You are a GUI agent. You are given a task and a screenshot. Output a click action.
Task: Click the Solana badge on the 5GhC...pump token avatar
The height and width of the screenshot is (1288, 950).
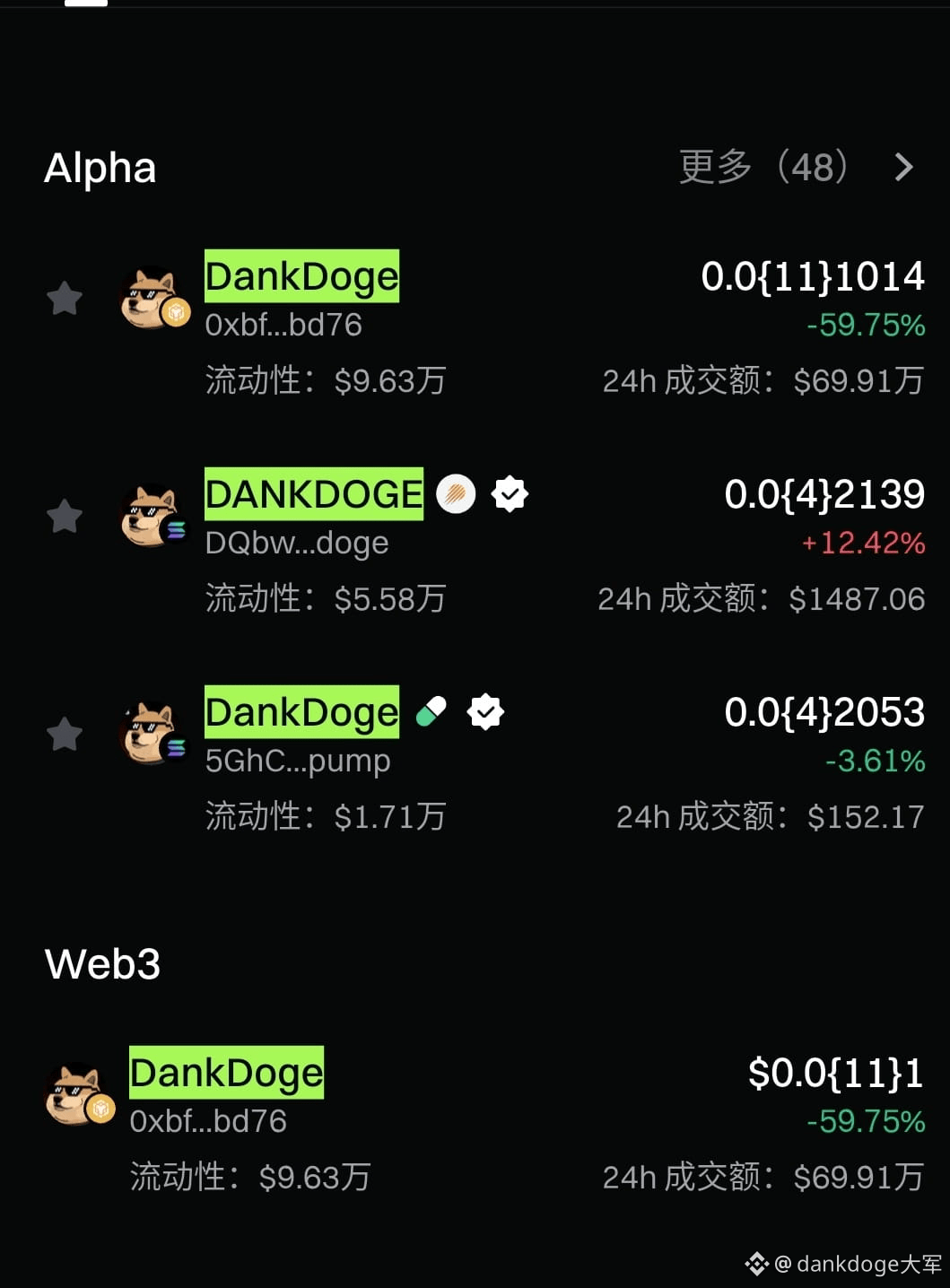pos(177,748)
